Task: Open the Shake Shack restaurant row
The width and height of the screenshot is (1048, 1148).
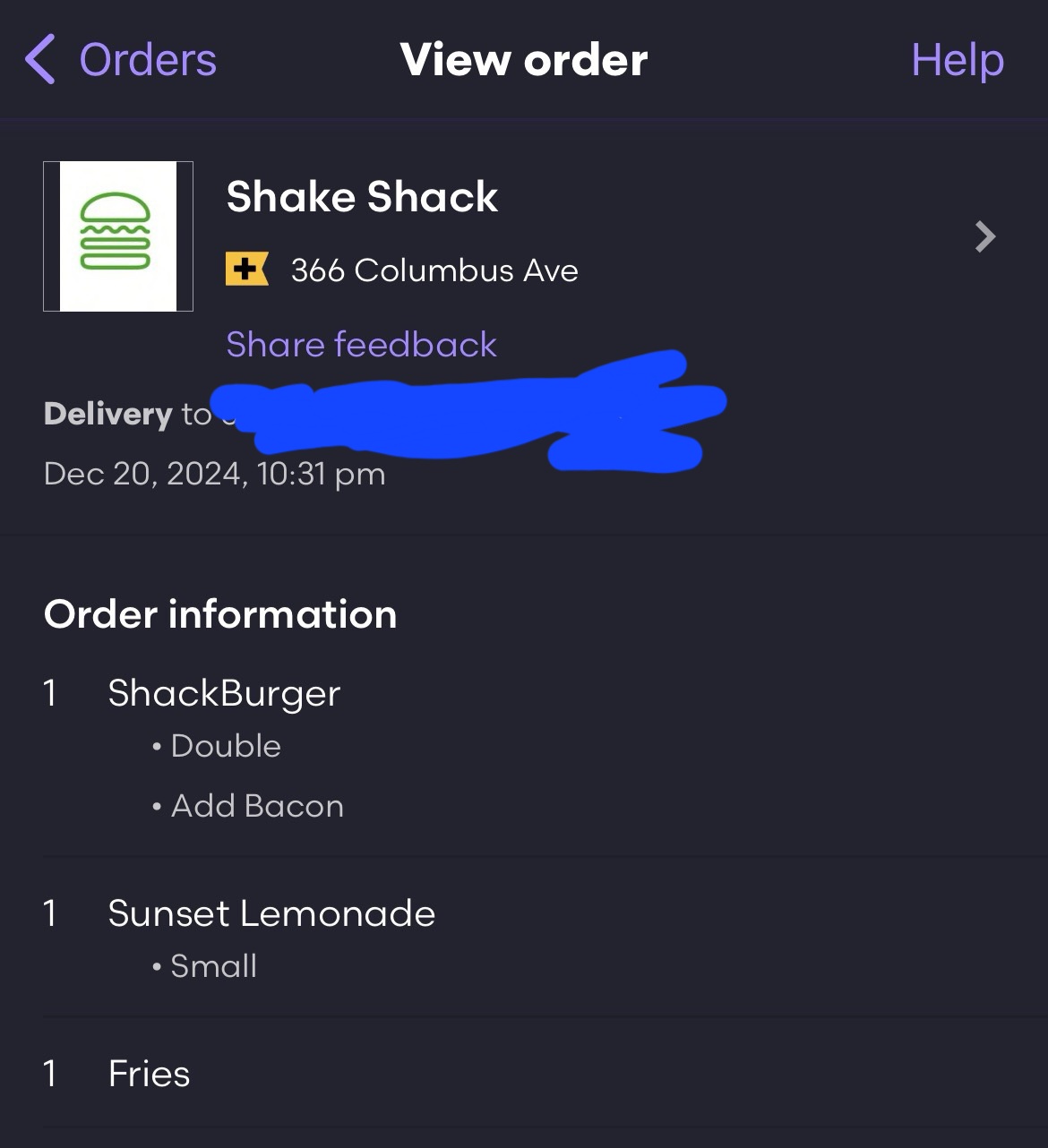Action: point(984,236)
